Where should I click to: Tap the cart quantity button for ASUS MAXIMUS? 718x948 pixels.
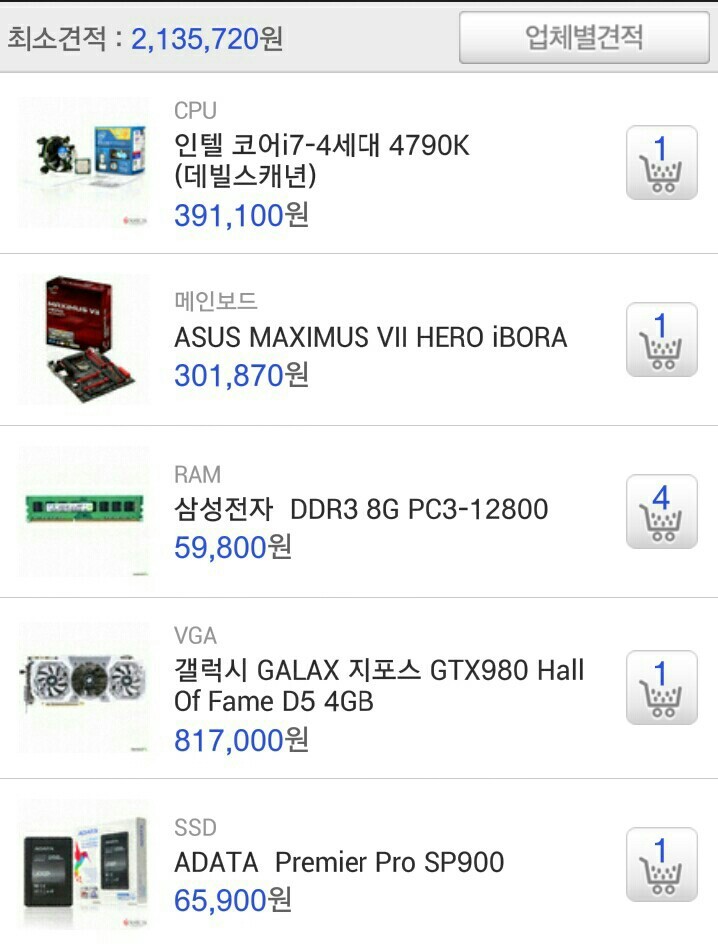coord(661,340)
